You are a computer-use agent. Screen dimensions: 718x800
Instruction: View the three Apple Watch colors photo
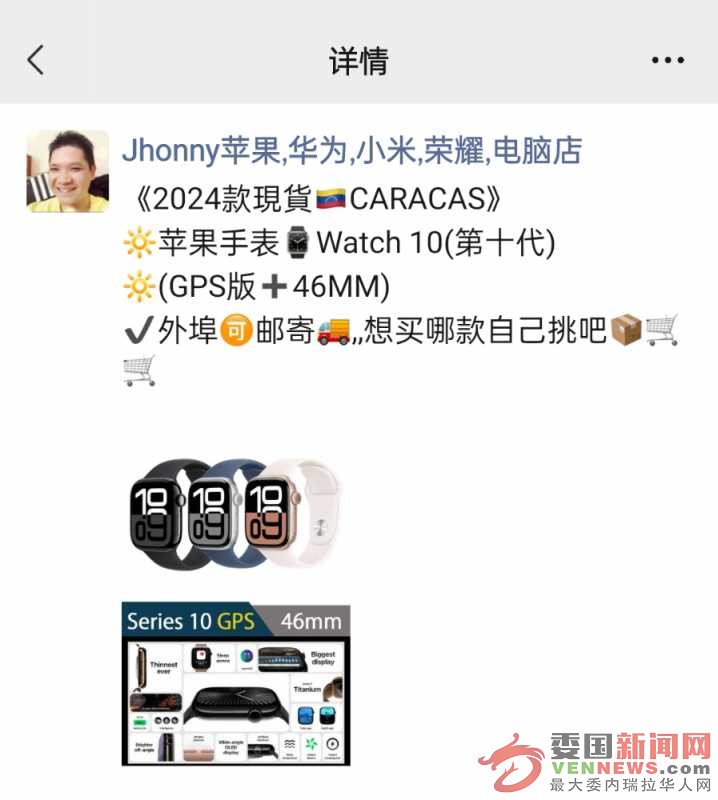pyautogui.click(x=235, y=515)
